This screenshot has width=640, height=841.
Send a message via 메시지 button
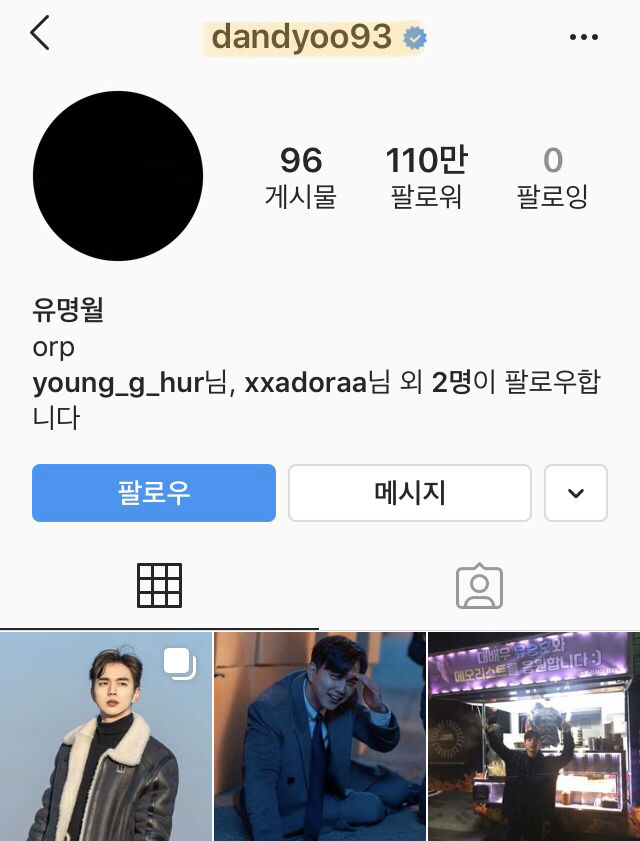click(410, 493)
